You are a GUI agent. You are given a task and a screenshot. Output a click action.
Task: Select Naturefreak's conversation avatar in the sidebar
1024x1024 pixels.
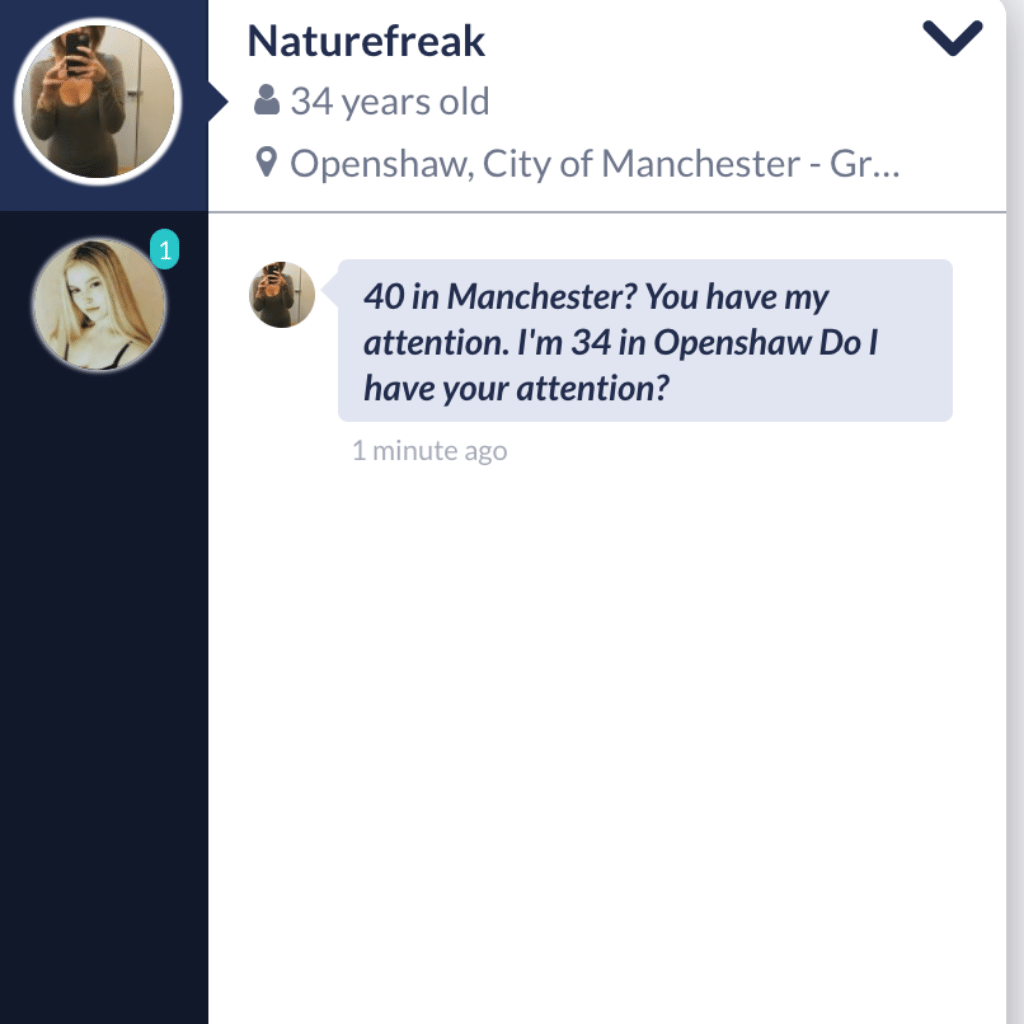pos(98,101)
